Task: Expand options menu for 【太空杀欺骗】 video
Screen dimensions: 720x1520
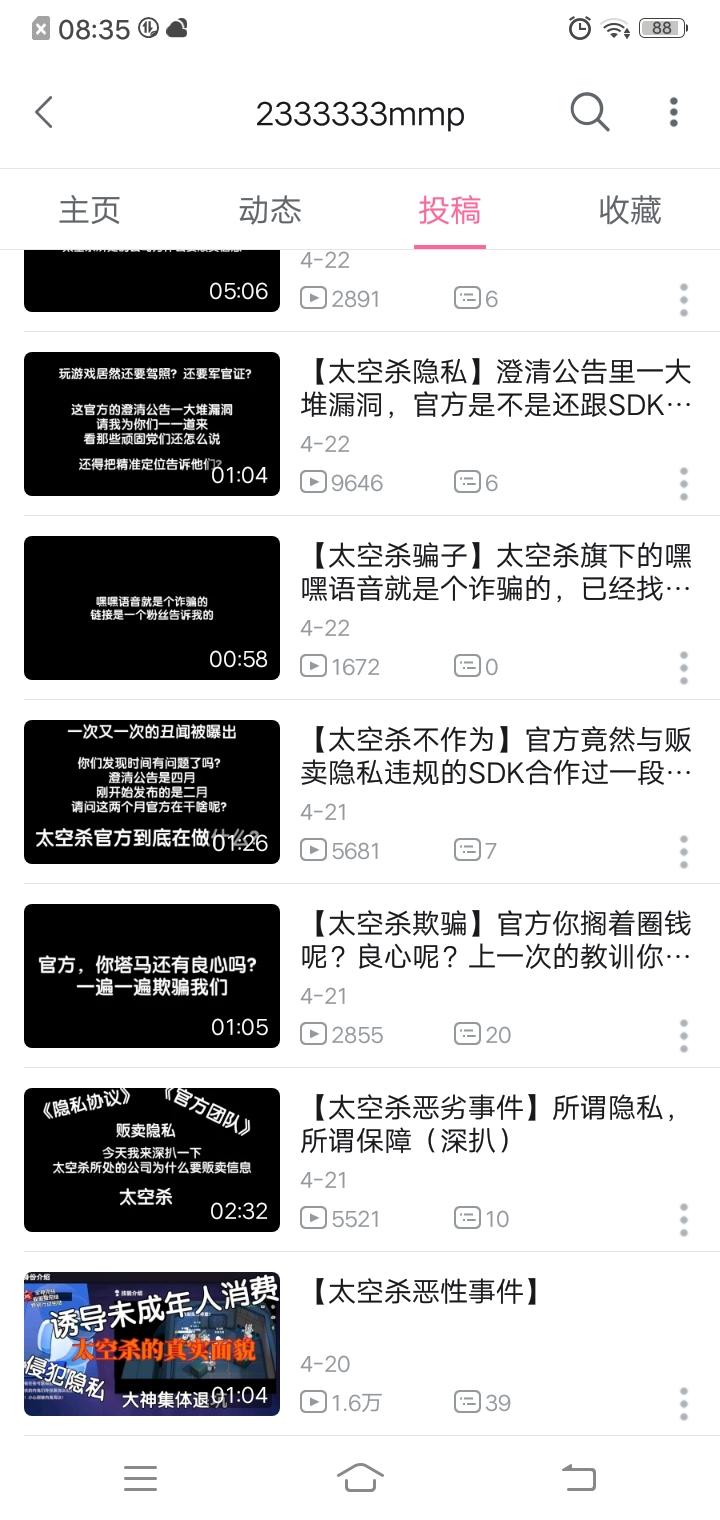Action: pos(684,1035)
